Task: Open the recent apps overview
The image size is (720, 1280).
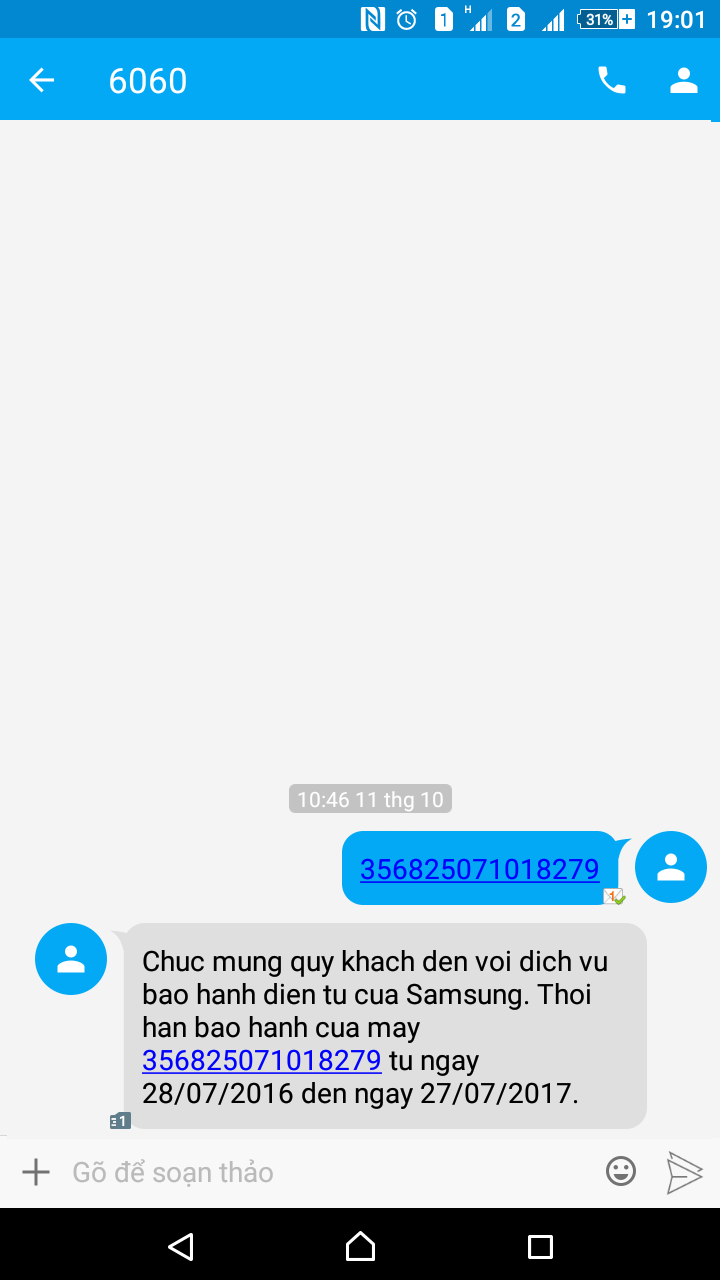Action: (x=540, y=1246)
